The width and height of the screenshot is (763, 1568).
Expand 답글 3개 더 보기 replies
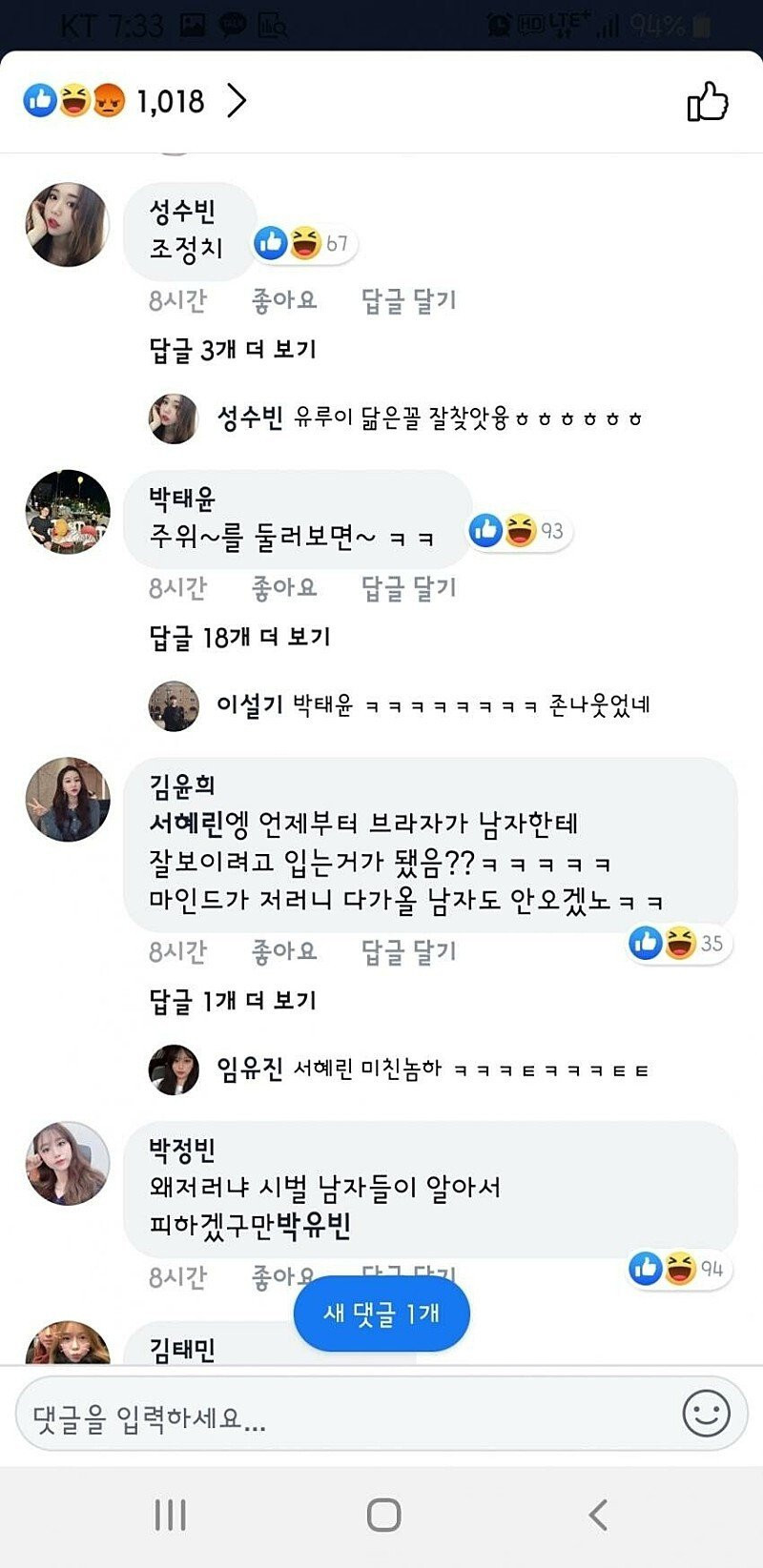pos(233,350)
